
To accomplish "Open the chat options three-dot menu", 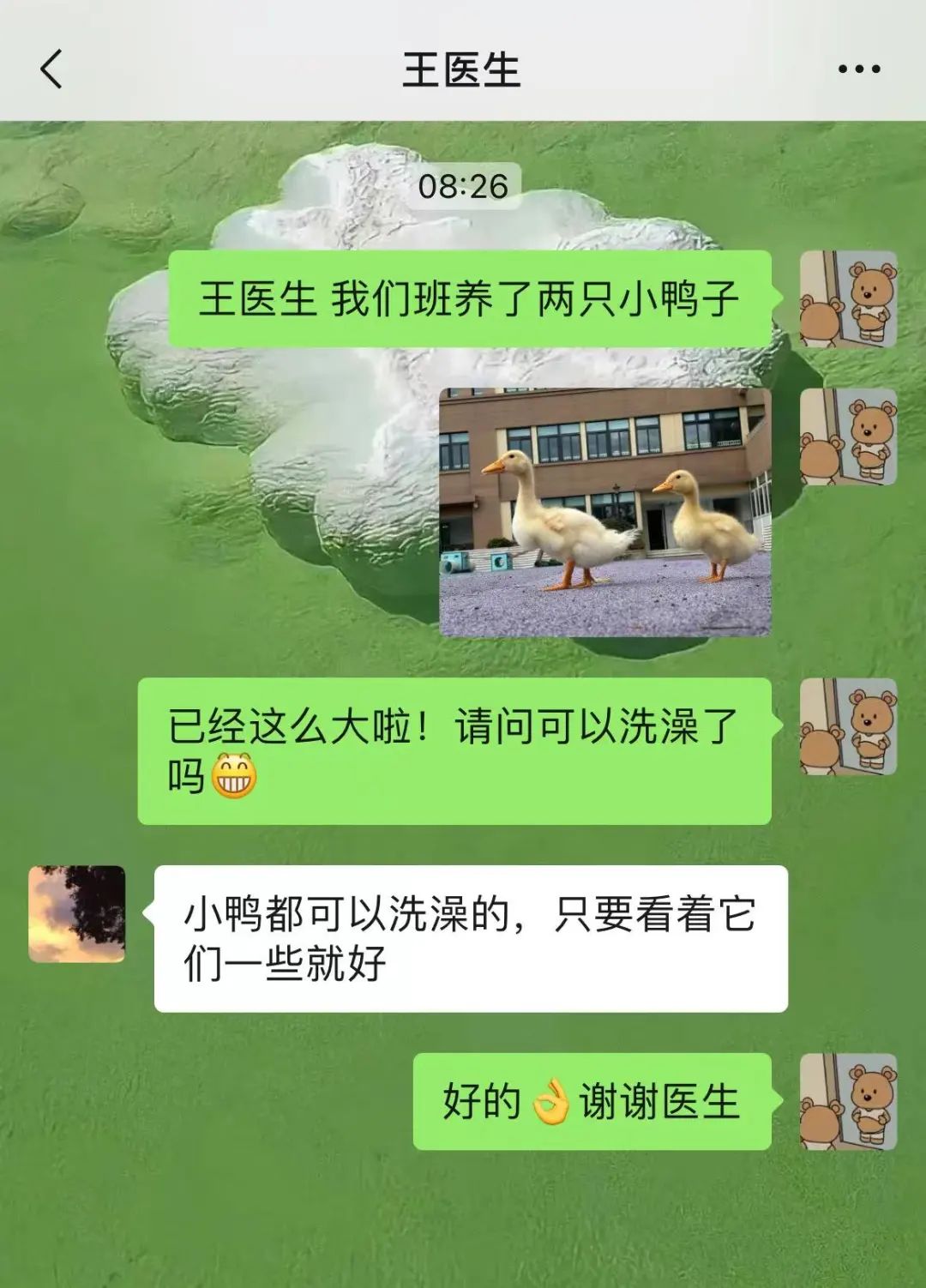I will [859, 69].
